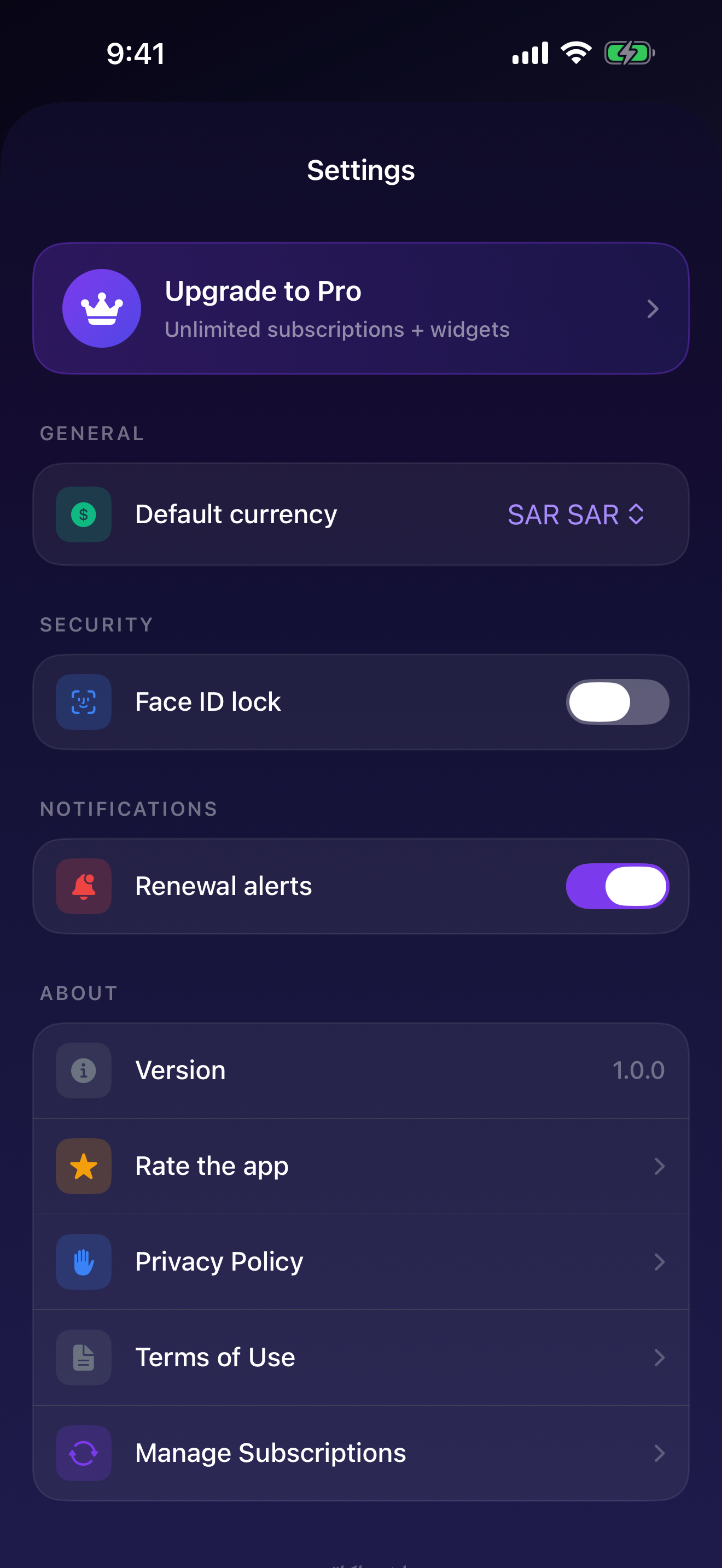The image size is (722, 1568).
Task: Open the Privacy Policy page
Action: pos(361,1262)
